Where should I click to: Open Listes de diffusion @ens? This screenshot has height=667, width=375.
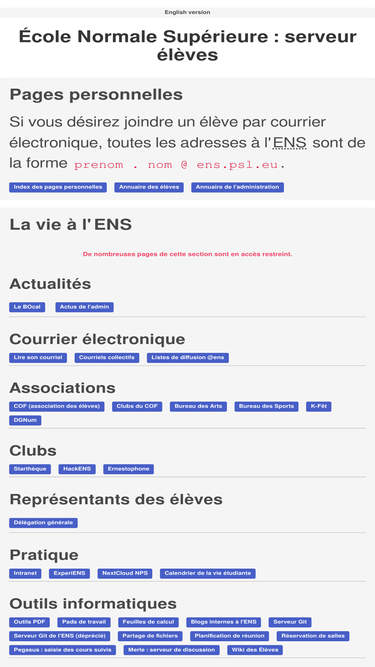[x=188, y=358]
